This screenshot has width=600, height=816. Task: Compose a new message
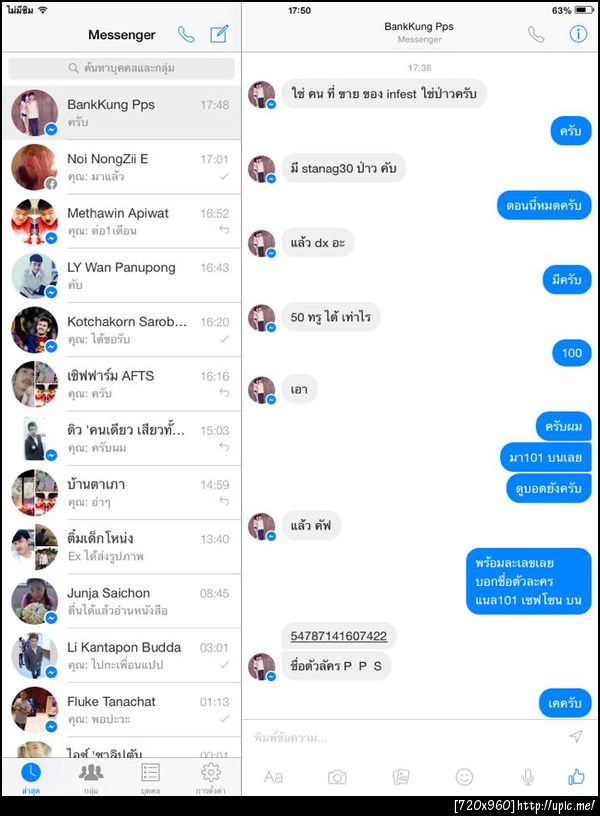coord(219,34)
